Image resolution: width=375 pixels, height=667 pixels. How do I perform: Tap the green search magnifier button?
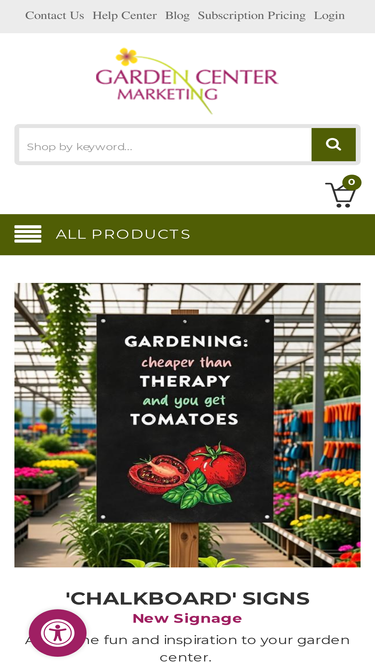(334, 145)
